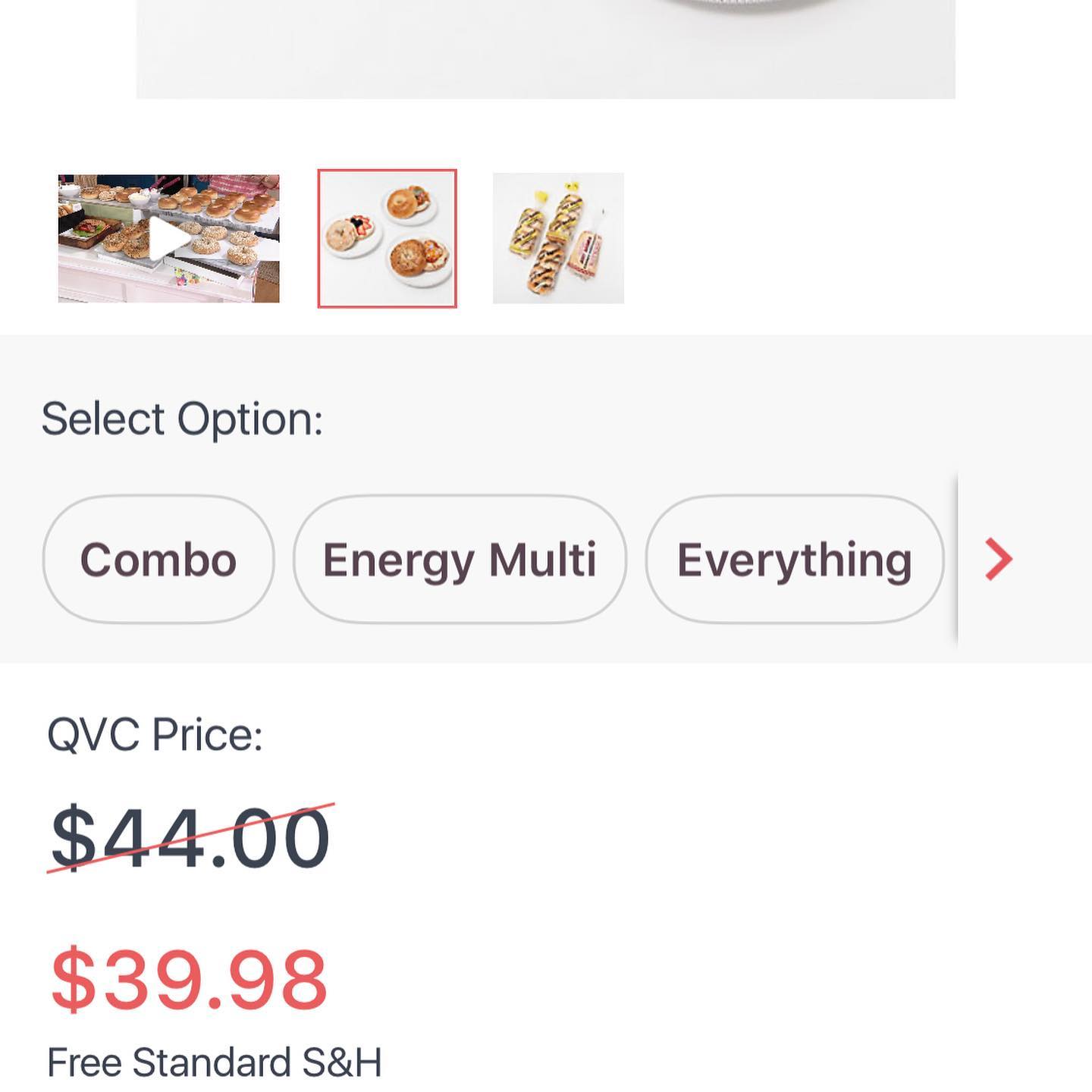Pick the Everything option
1092x1092 pixels.
[x=794, y=560]
